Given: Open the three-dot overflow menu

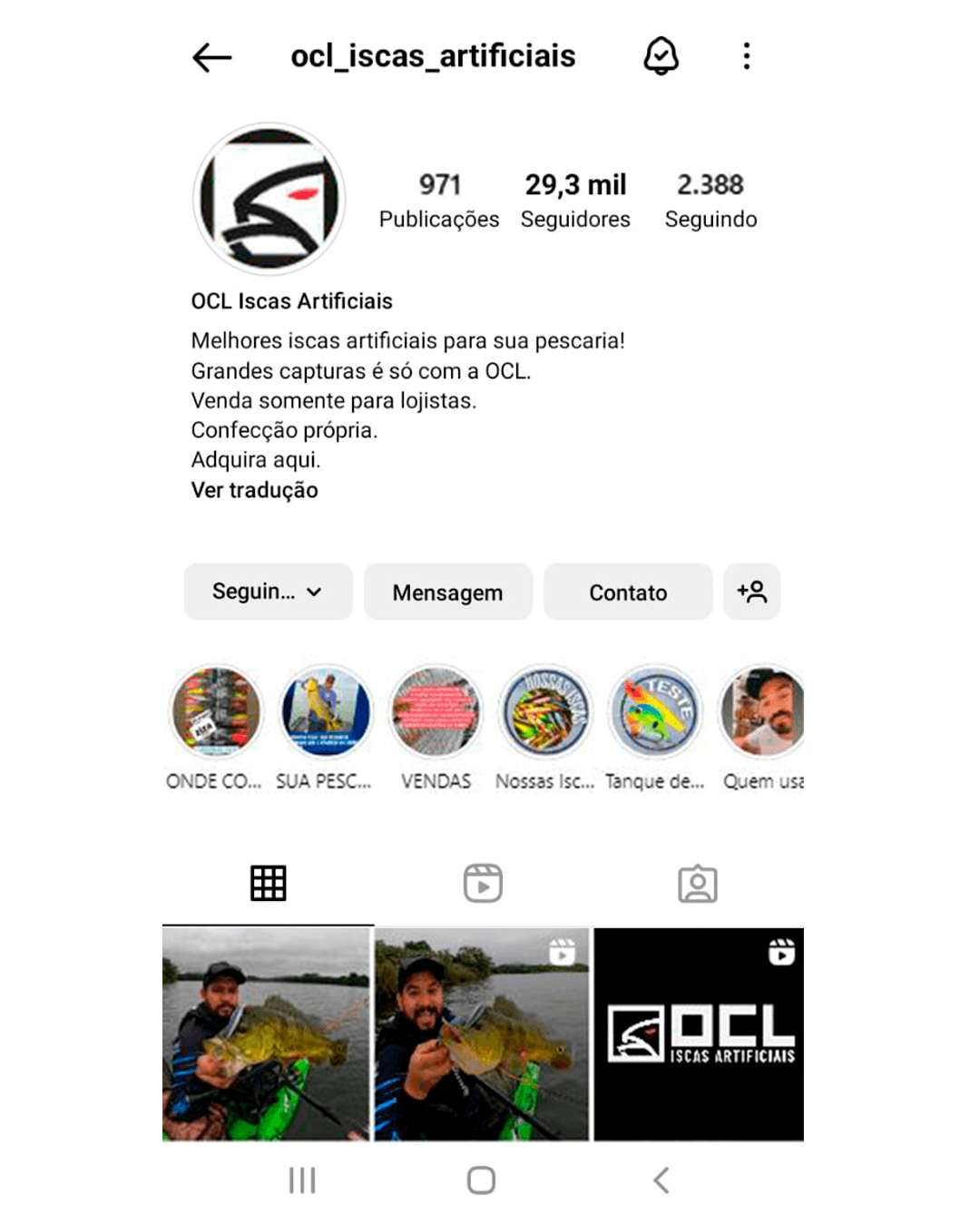Looking at the screenshot, I should click(746, 56).
